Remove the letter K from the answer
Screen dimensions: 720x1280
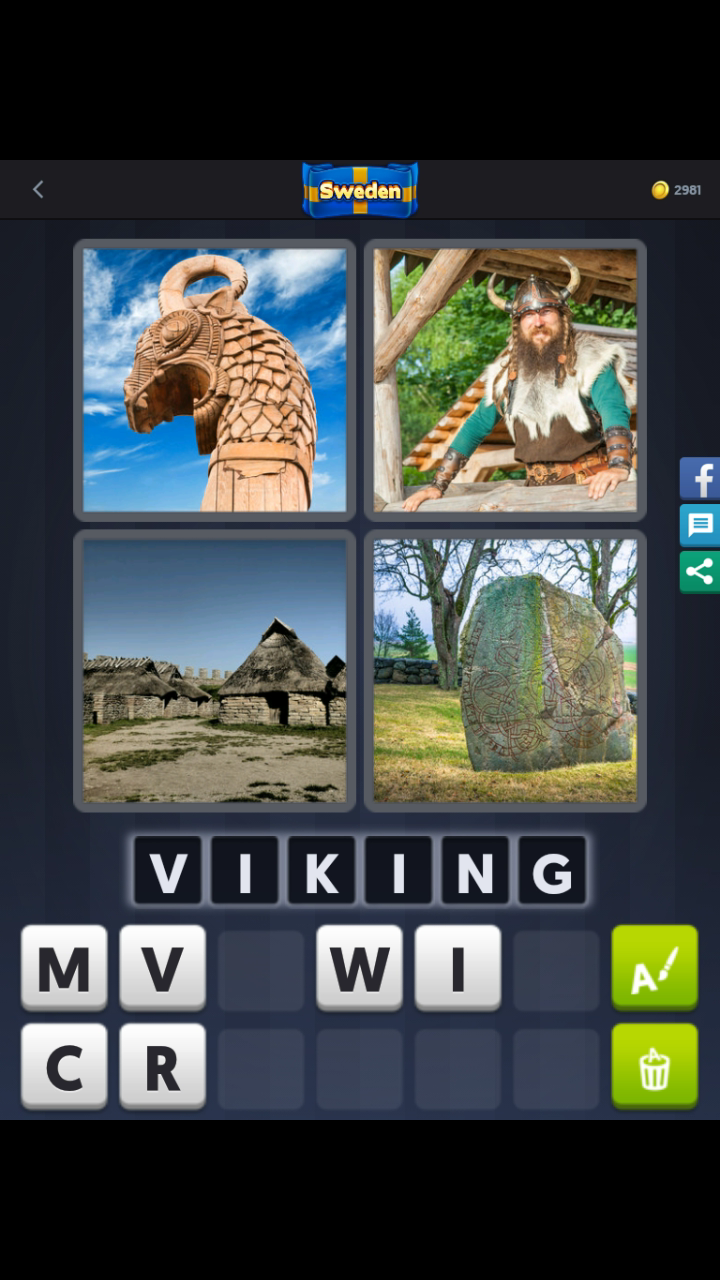click(321, 871)
